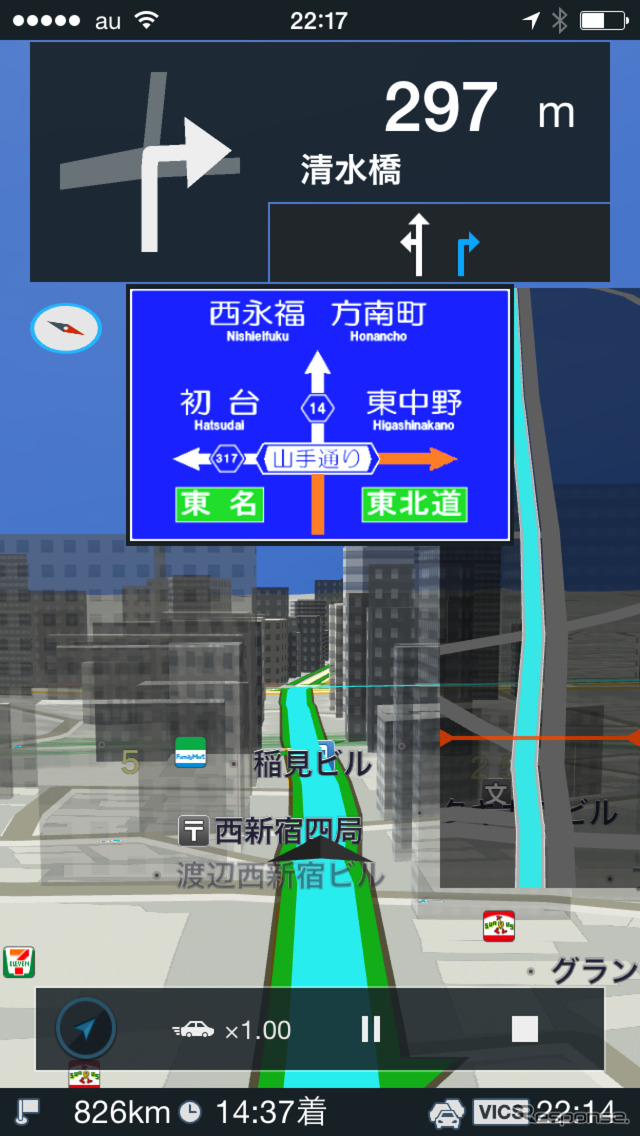Open VICS traffic information
Screen dimensions: 640x1136
(500, 1112)
